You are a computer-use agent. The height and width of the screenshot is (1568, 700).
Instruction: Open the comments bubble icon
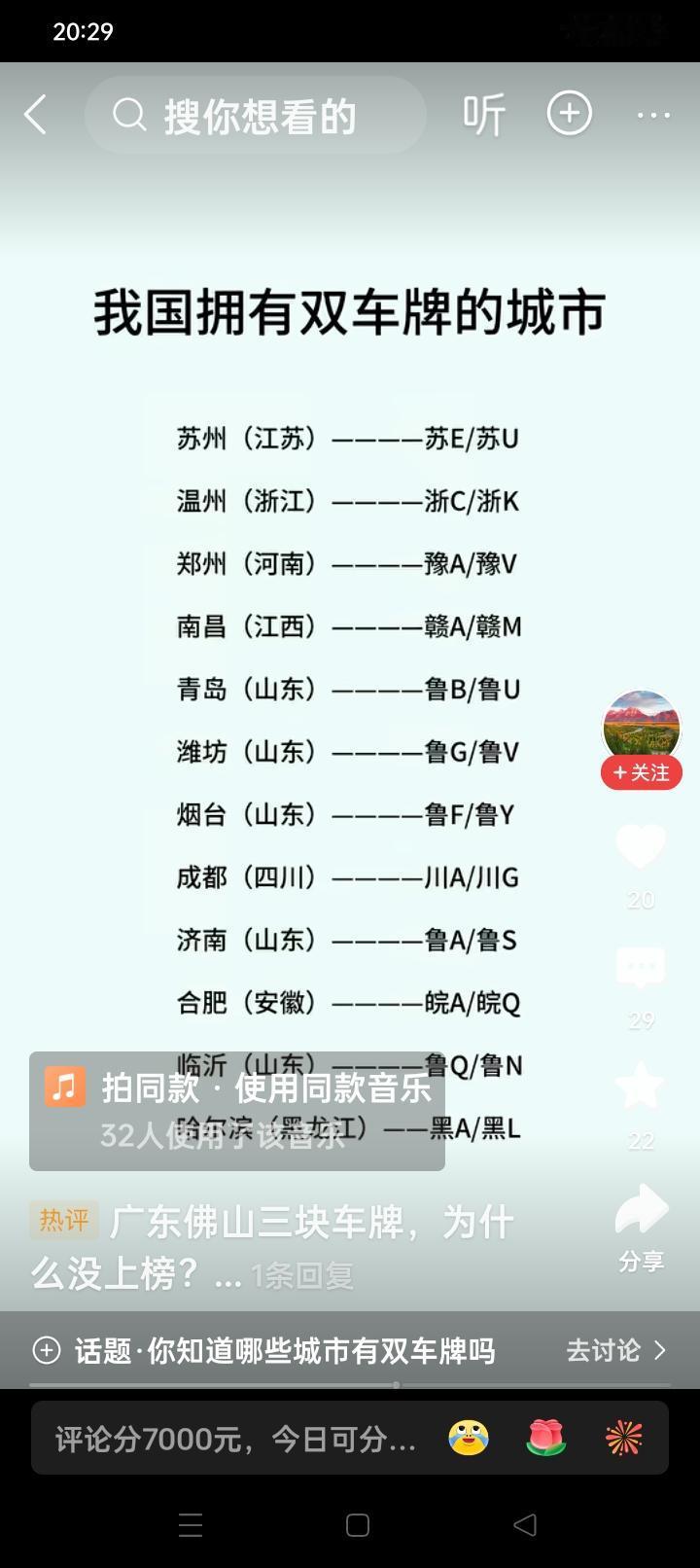[640, 966]
